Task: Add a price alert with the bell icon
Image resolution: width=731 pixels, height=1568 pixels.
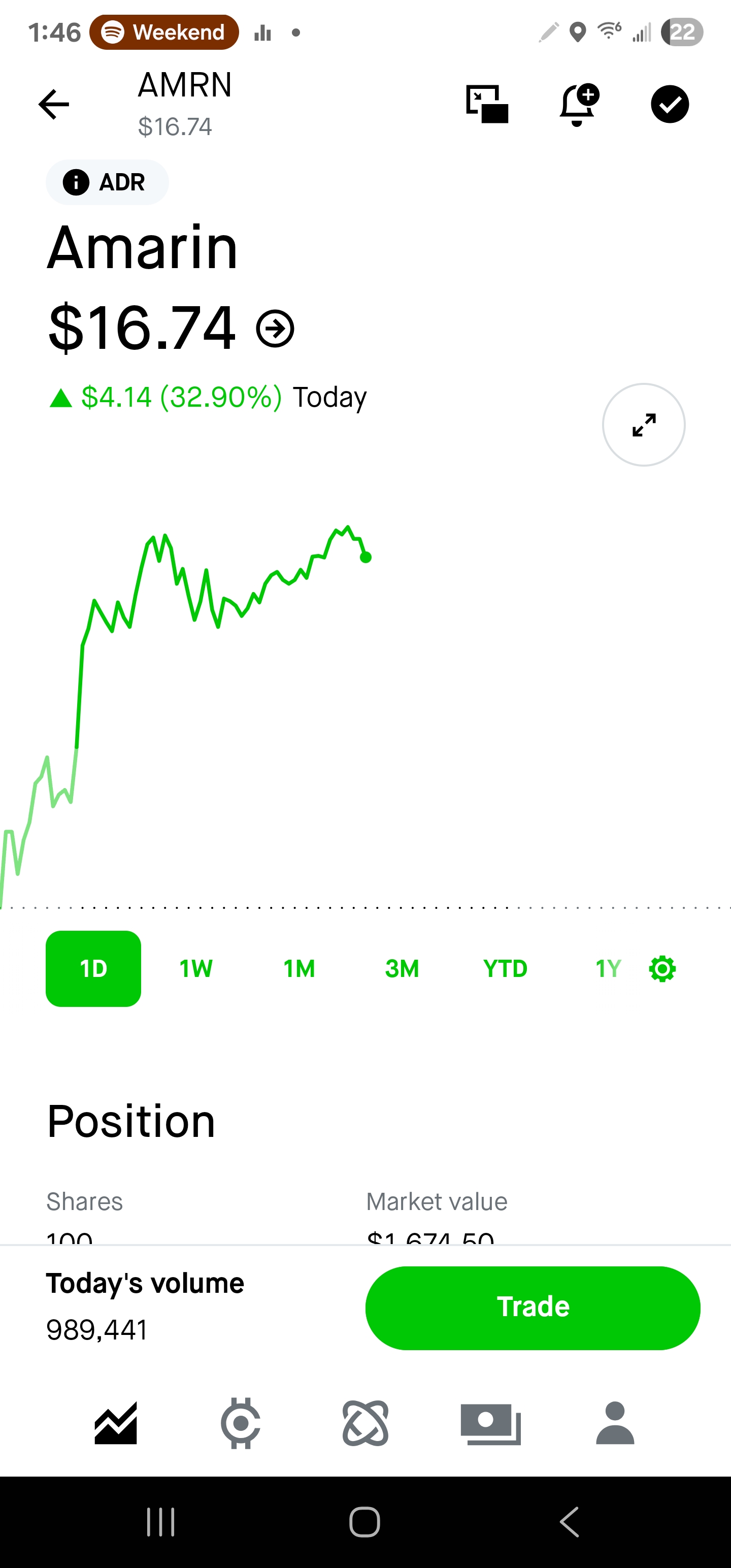Action: 579,104
